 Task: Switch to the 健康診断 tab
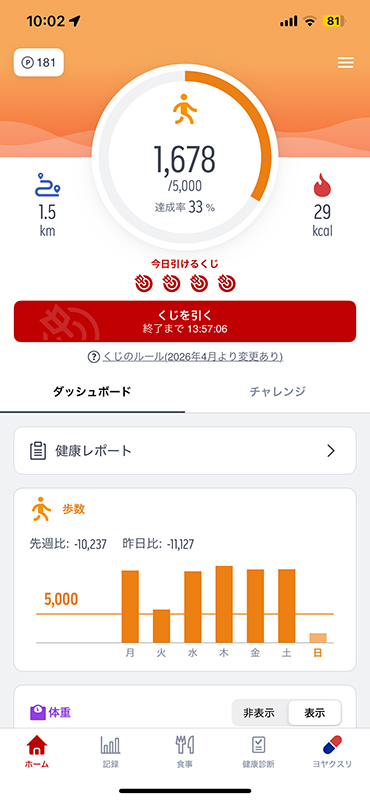point(258,752)
